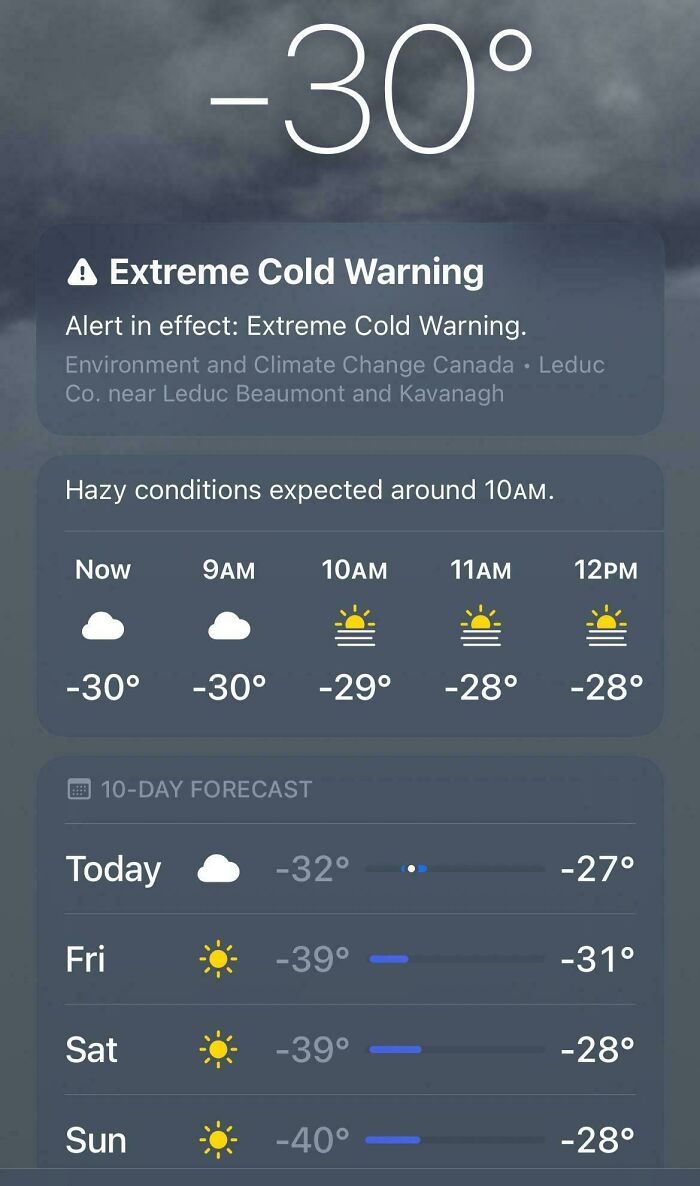
Task: Open the Extreme Cold Warning alert card
Action: pyautogui.click(x=350, y=330)
